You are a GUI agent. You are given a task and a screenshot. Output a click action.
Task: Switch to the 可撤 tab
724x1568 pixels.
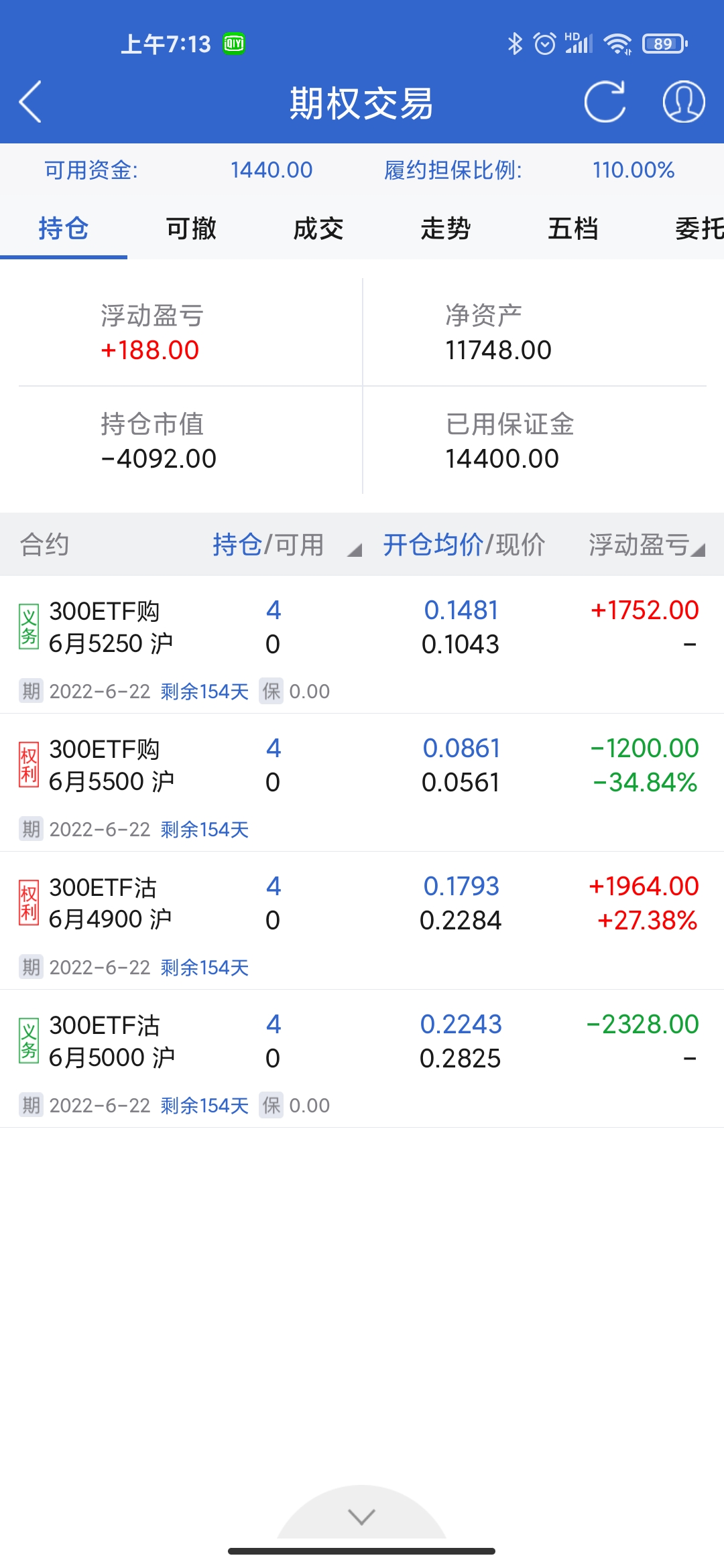click(x=191, y=228)
